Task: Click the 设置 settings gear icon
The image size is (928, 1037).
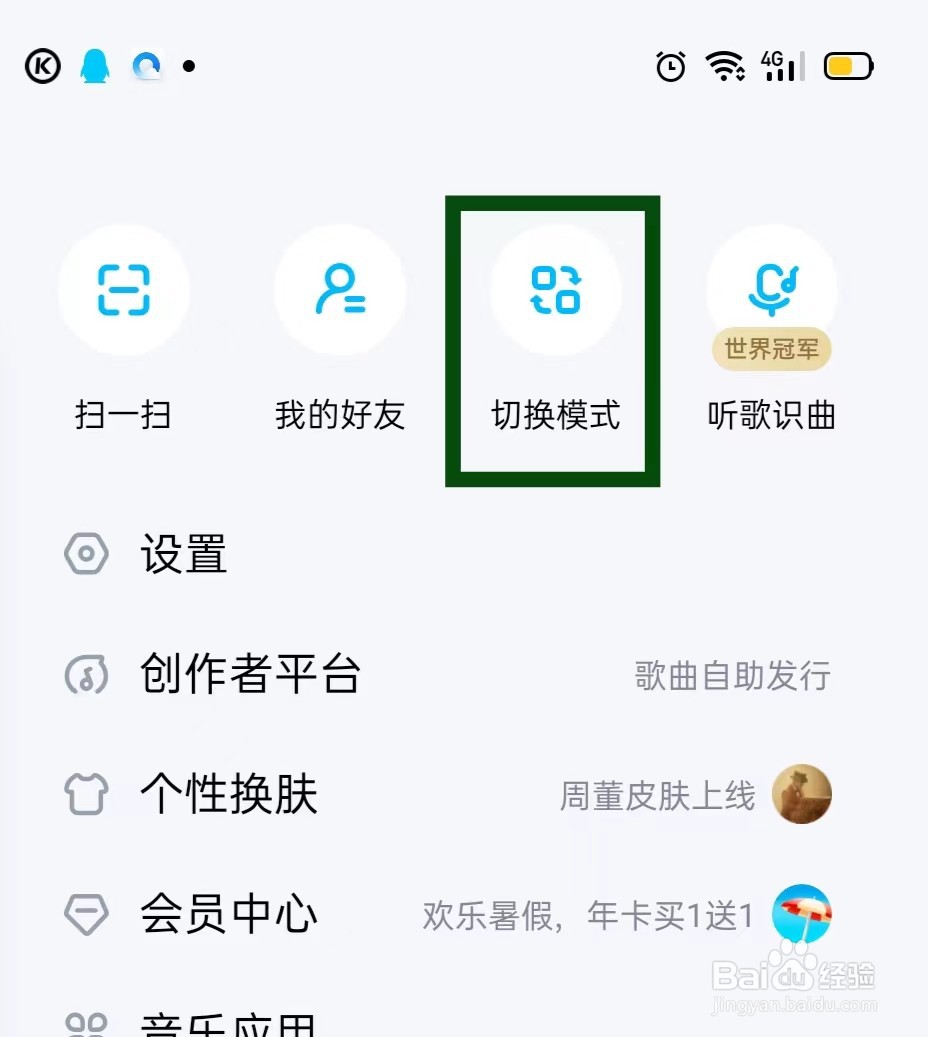Action: [86, 554]
